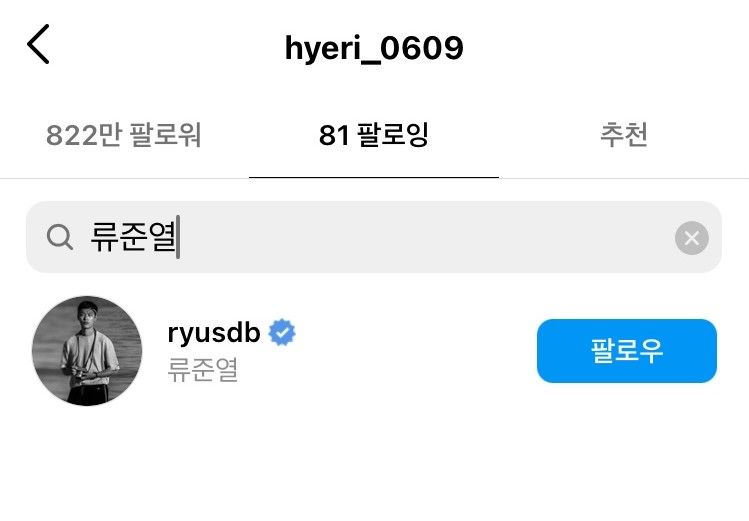Switch to the 822만 팔로워 tab
Viewport: 749px width, 521px height.
point(124,136)
